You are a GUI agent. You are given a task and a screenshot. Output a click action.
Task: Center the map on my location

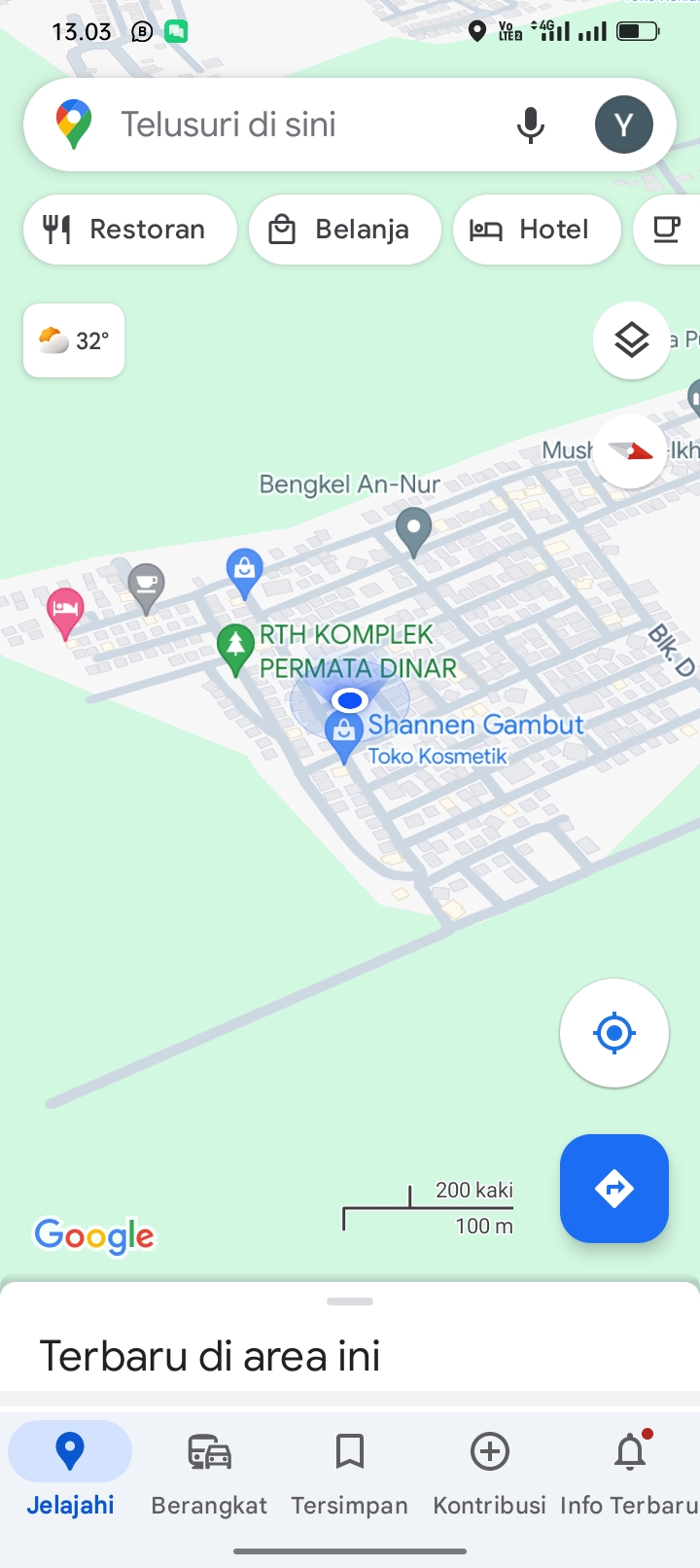tap(613, 1033)
